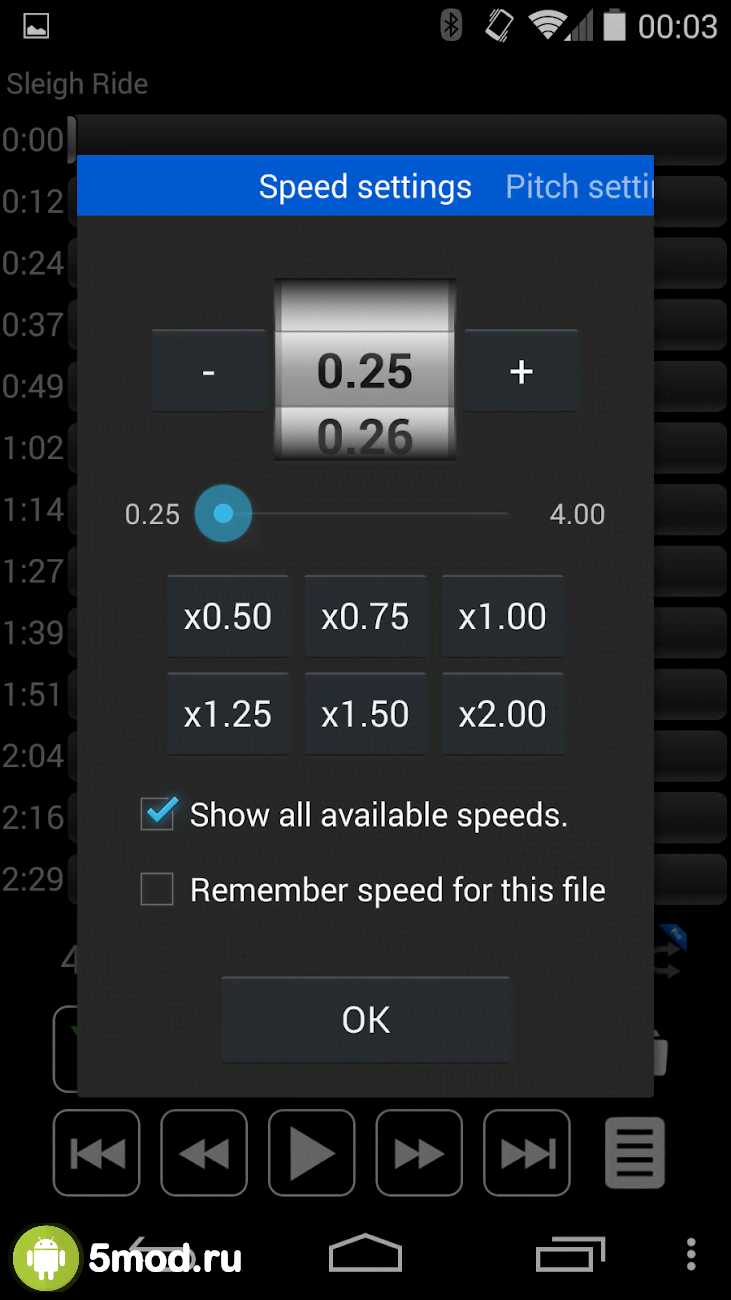Fast forward the current track
Viewport: 731px width, 1300px height.
coord(419,1153)
